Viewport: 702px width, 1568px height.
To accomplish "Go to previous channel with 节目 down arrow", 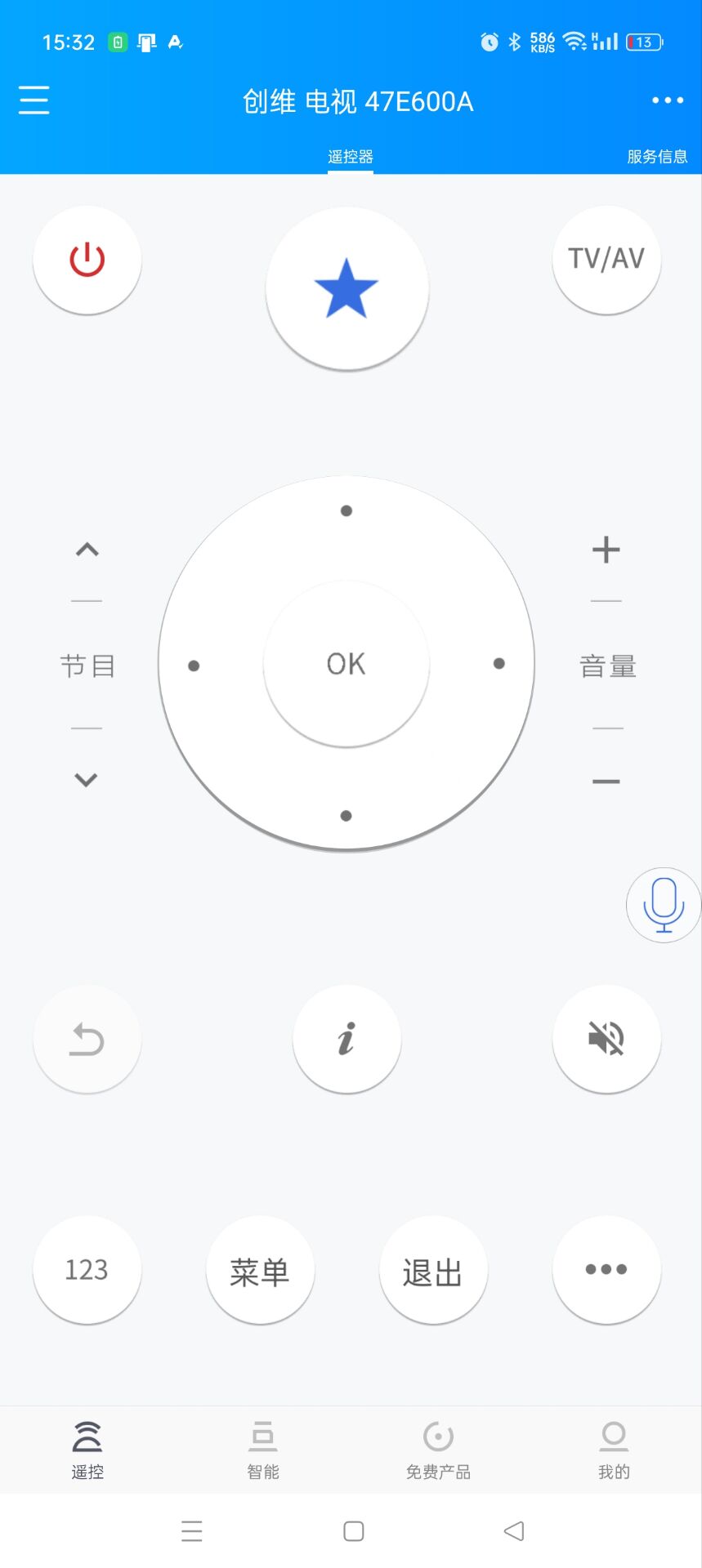I will coord(87,780).
